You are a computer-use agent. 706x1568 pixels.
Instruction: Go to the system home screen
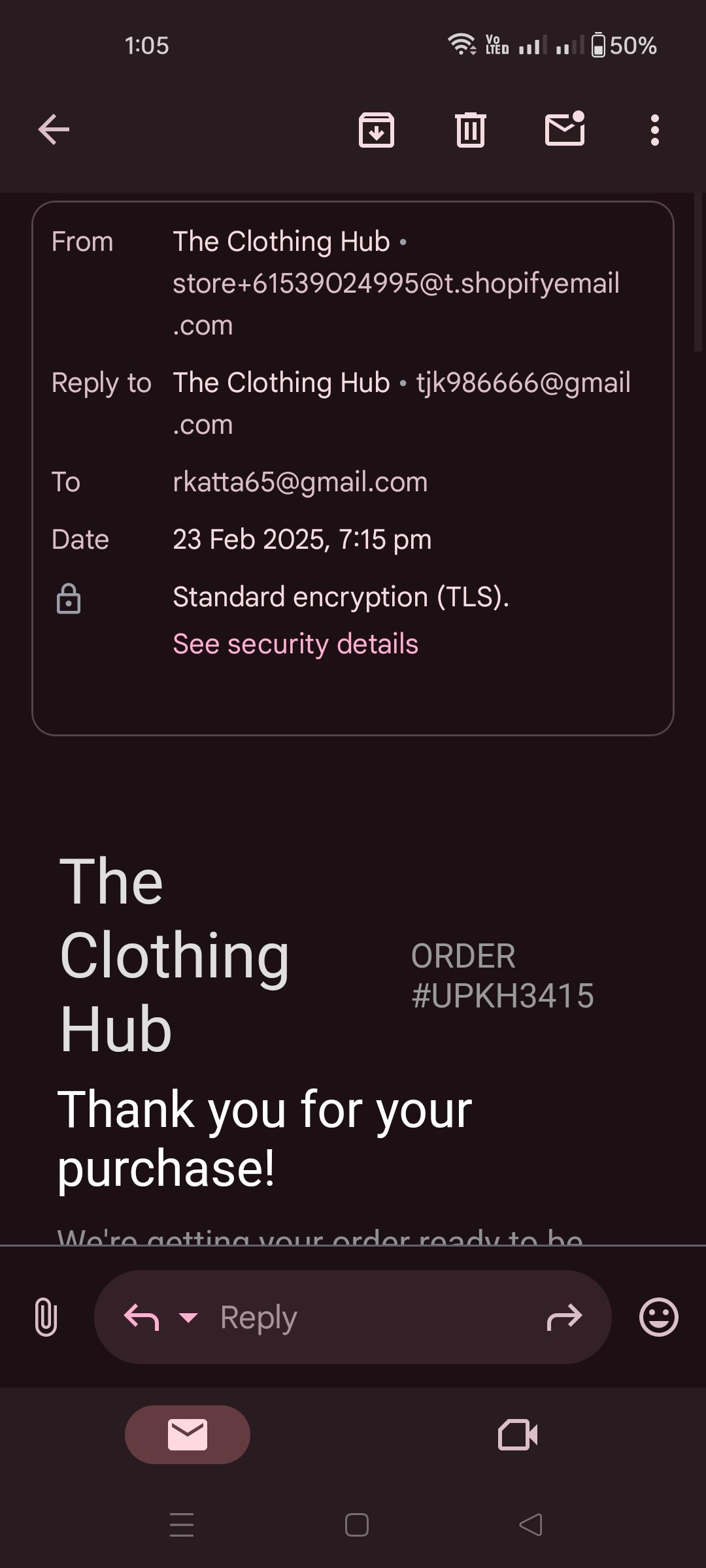click(356, 1525)
